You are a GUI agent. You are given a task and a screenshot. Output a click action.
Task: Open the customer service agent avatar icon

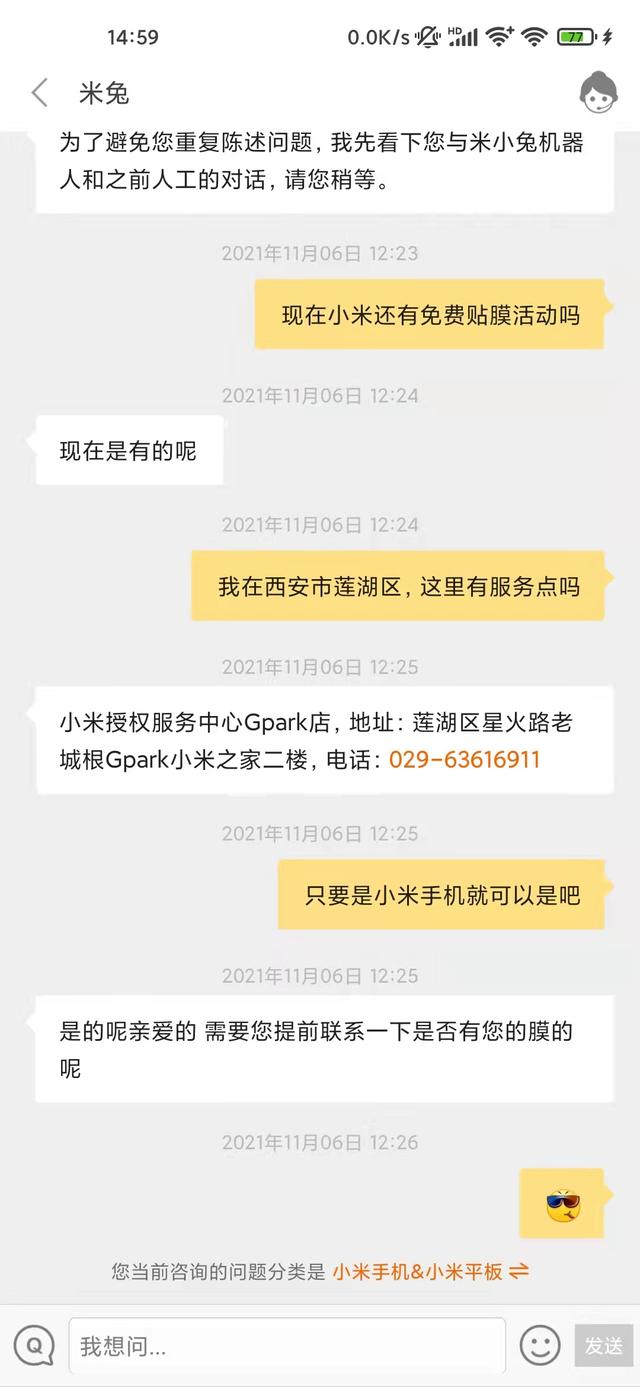click(x=598, y=92)
